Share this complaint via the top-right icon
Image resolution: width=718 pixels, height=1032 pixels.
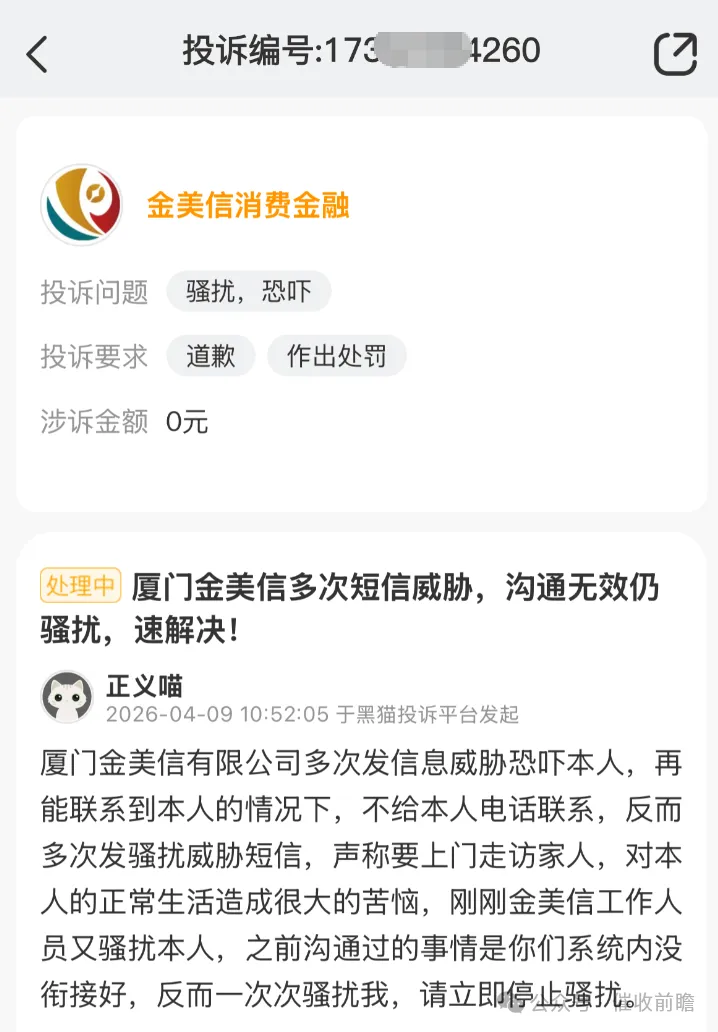(x=675, y=54)
